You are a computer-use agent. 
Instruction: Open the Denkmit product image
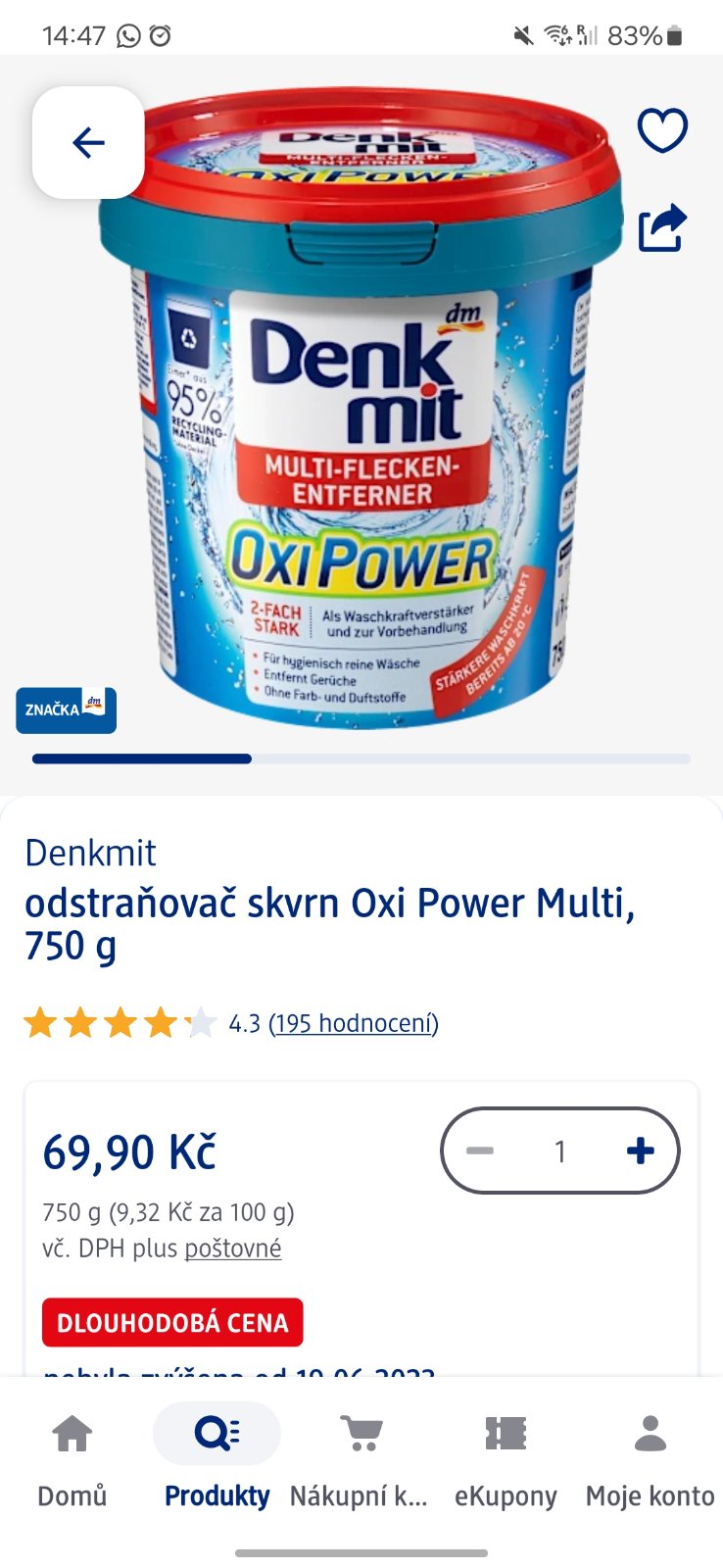[x=362, y=412]
